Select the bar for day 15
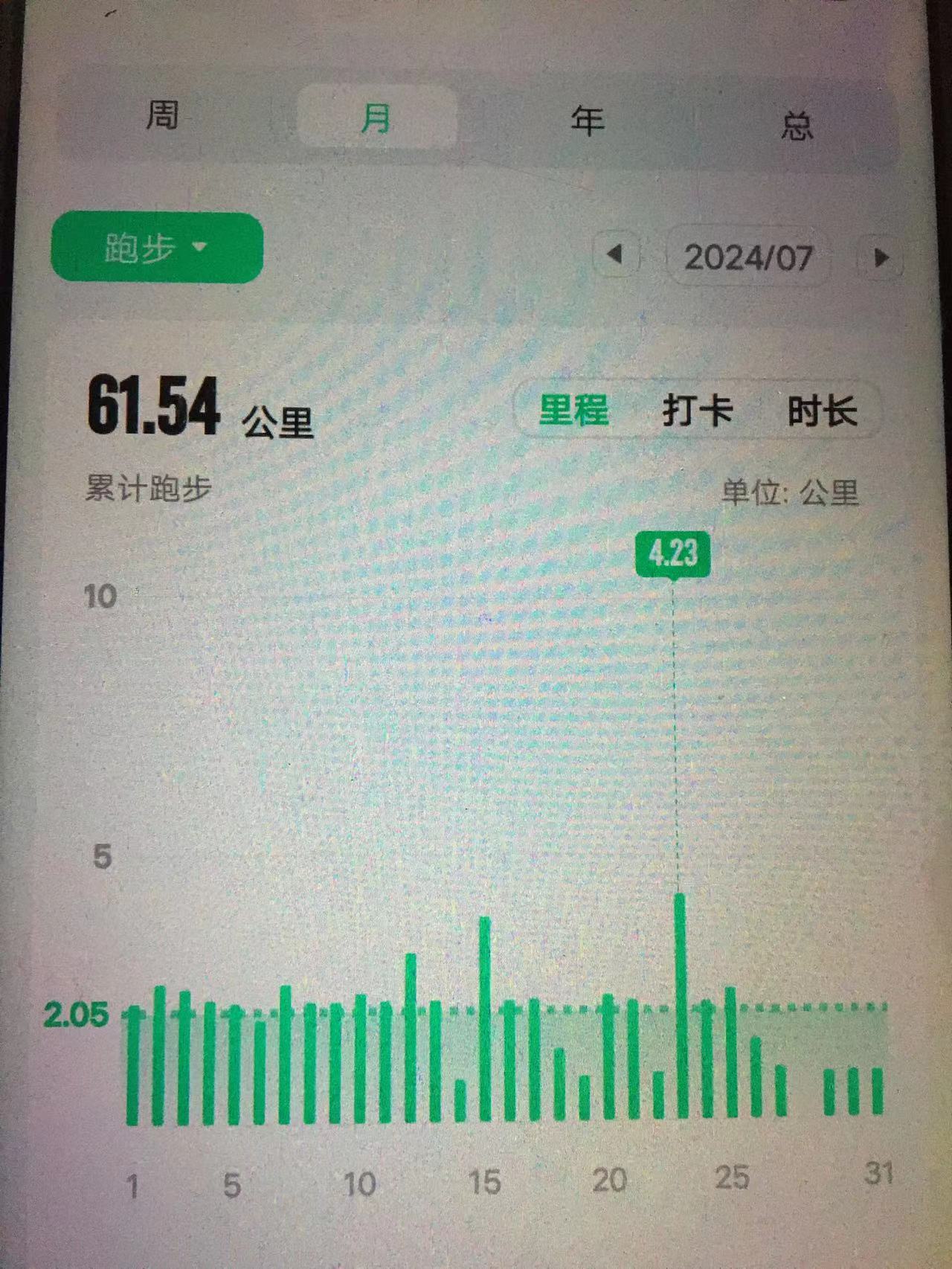 pyautogui.click(x=485, y=1019)
